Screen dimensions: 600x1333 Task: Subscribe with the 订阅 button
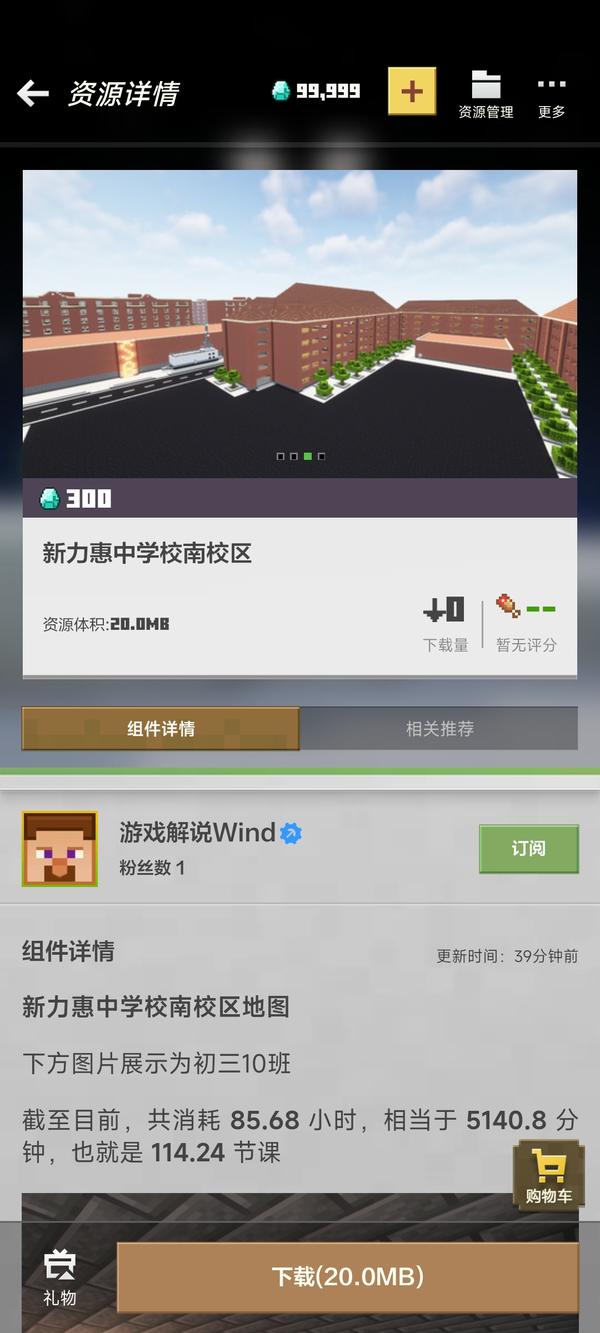tap(528, 849)
